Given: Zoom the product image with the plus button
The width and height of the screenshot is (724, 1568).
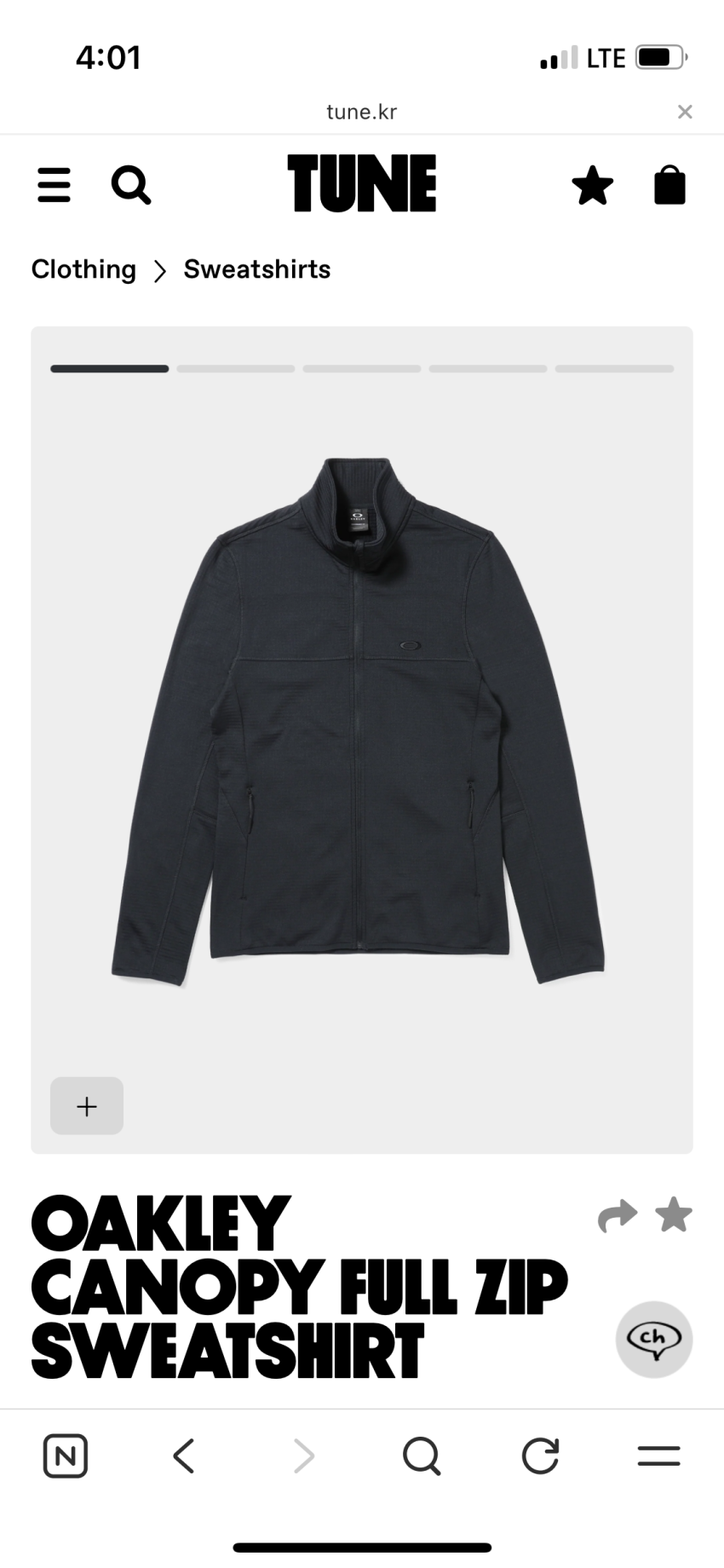Looking at the screenshot, I should click(87, 1106).
